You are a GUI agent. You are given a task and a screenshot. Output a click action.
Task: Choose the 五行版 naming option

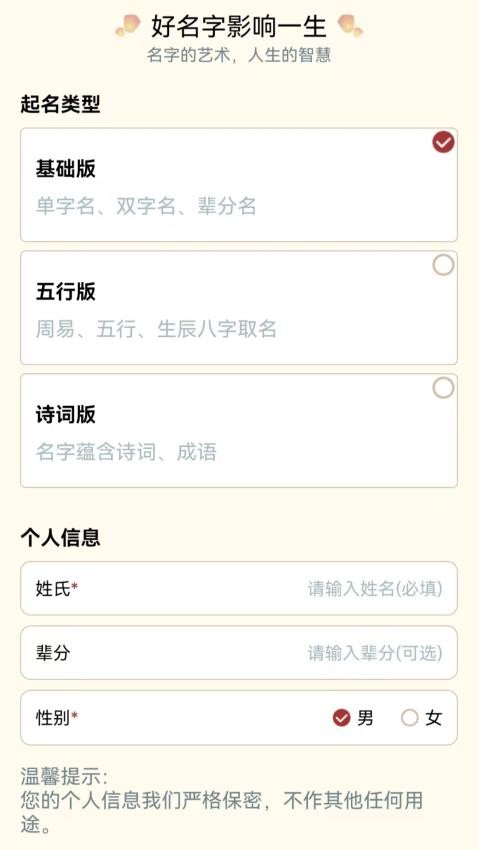tap(239, 308)
